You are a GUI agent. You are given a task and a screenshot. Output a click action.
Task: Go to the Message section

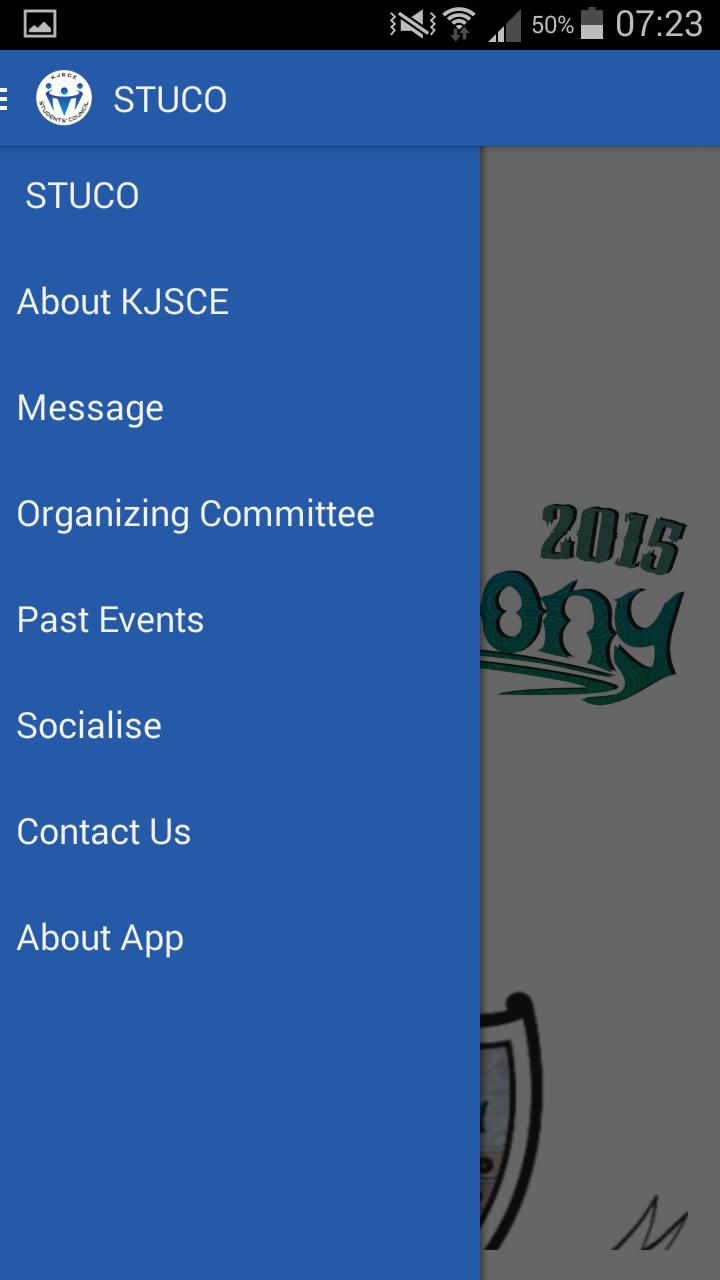[90, 408]
